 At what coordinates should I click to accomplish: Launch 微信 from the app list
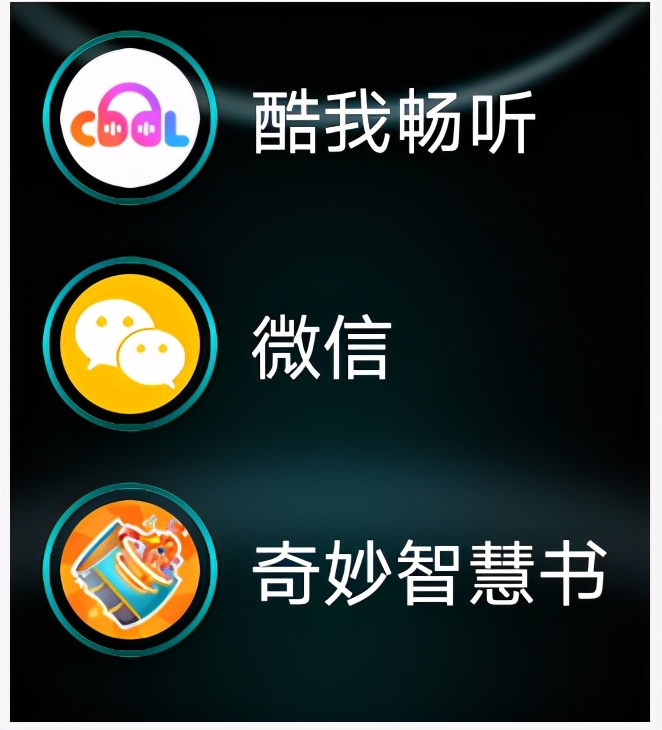click(130, 344)
